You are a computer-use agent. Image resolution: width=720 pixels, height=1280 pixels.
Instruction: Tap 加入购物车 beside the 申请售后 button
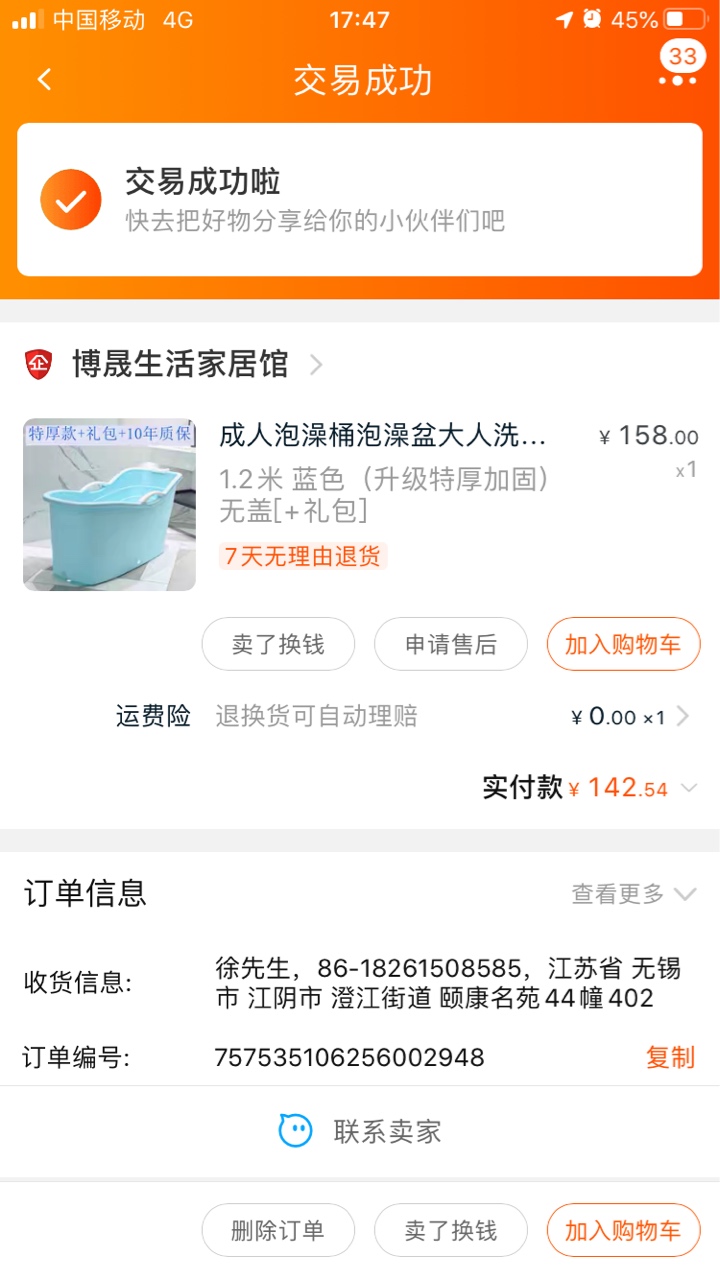point(623,645)
